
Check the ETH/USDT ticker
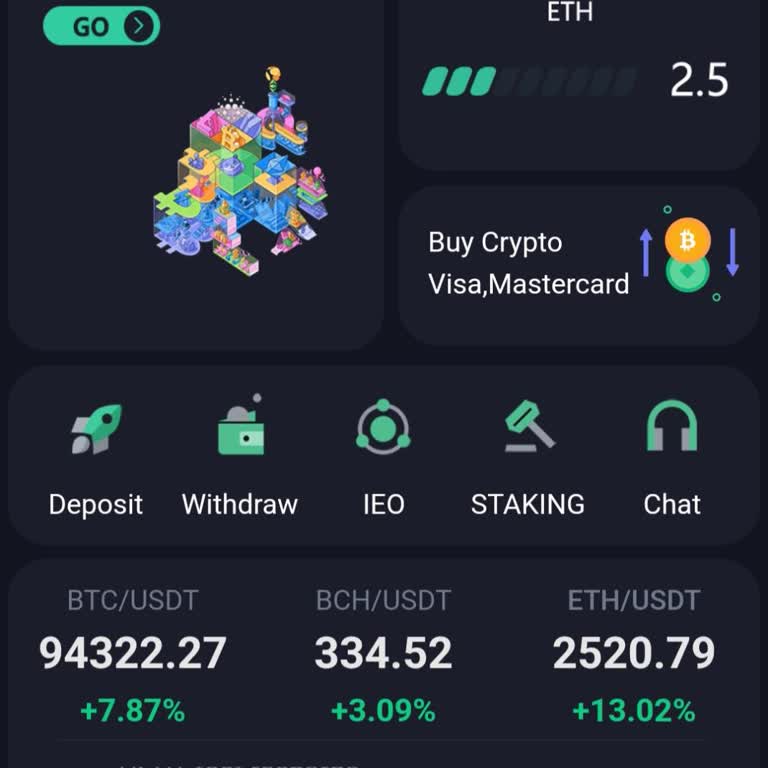click(x=634, y=655)
